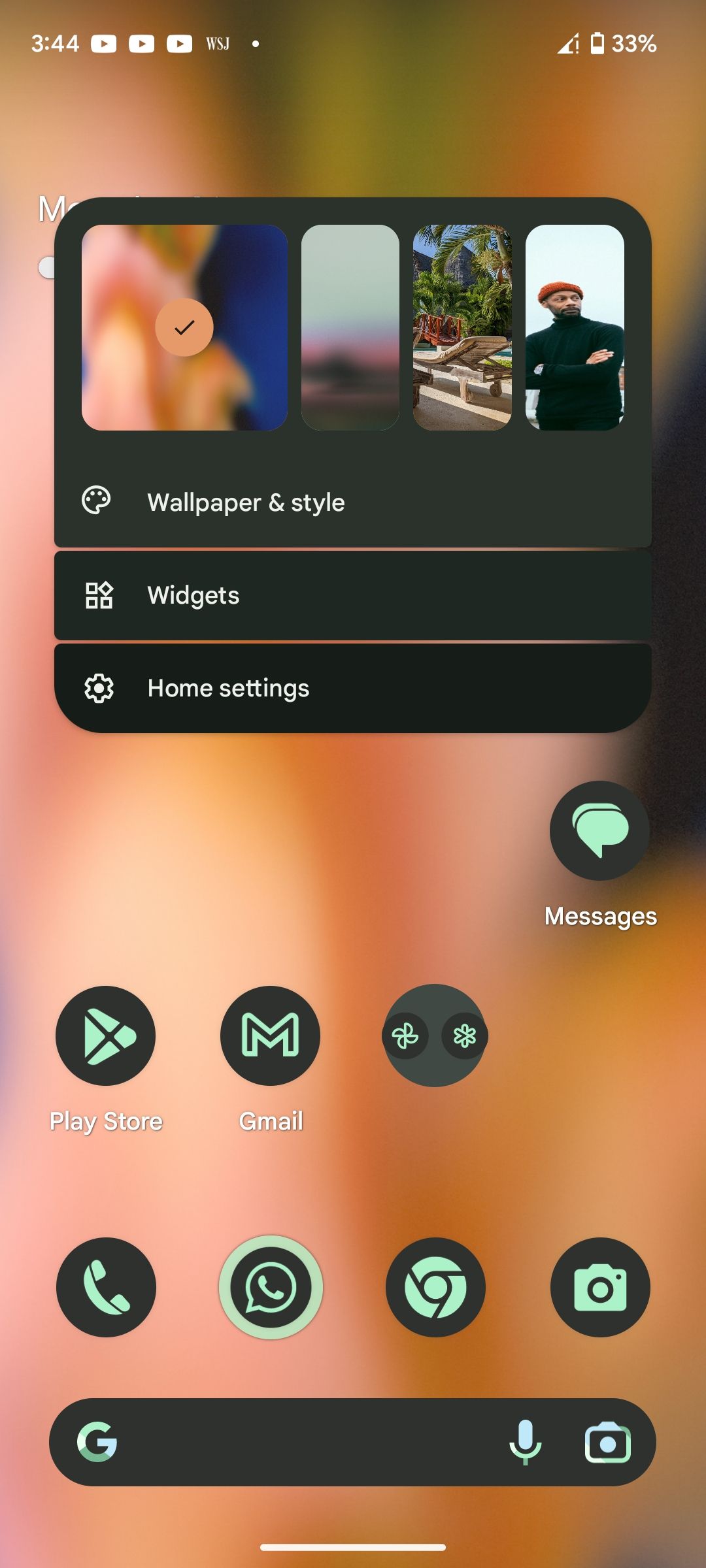706x1568 pixels.
Task: Open the Play Store app
Action: 106,1036
